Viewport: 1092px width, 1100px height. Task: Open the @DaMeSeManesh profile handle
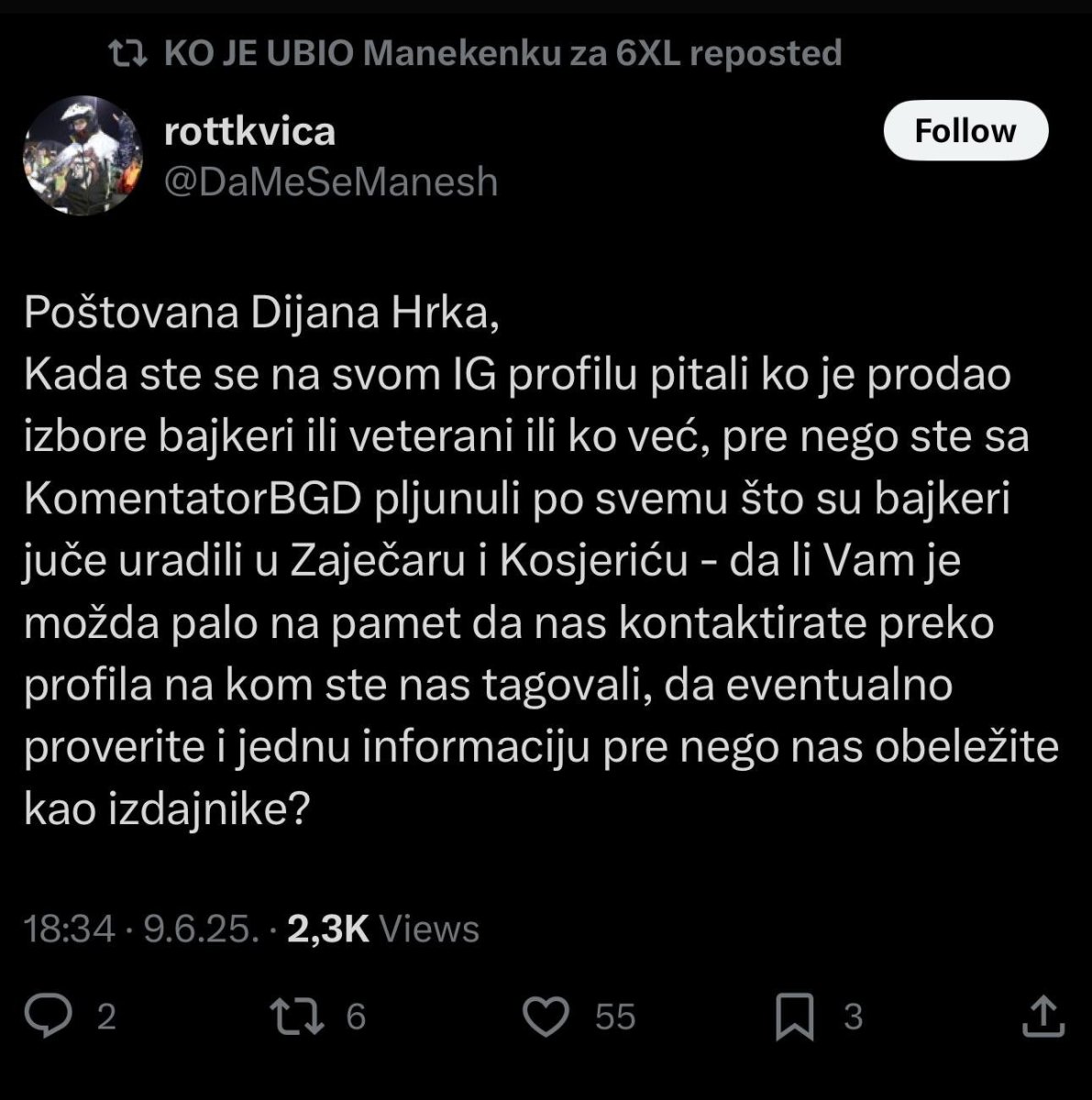click(331, 181)
